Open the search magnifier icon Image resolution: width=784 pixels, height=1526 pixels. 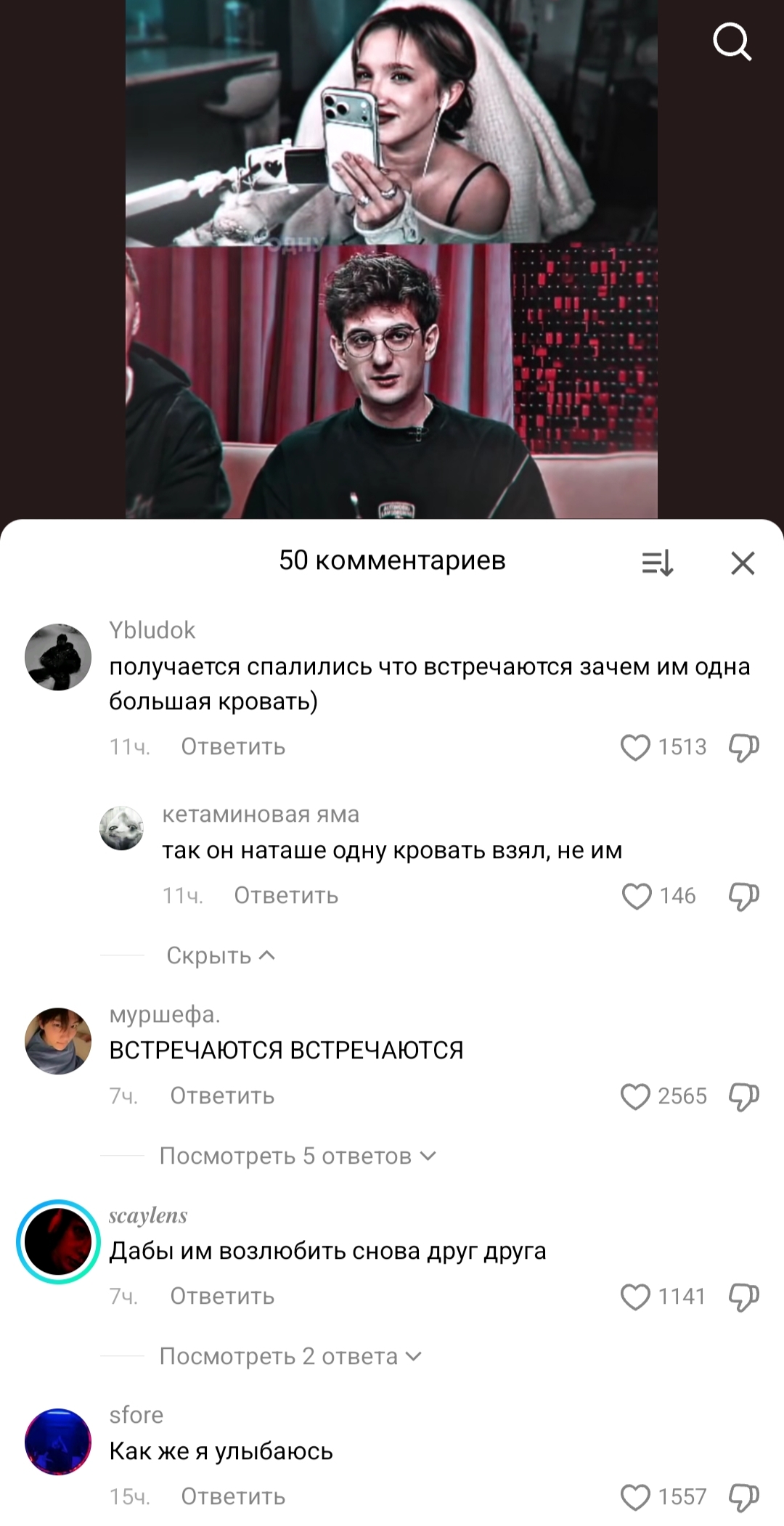pyautogui.click(x=732, y=41)
